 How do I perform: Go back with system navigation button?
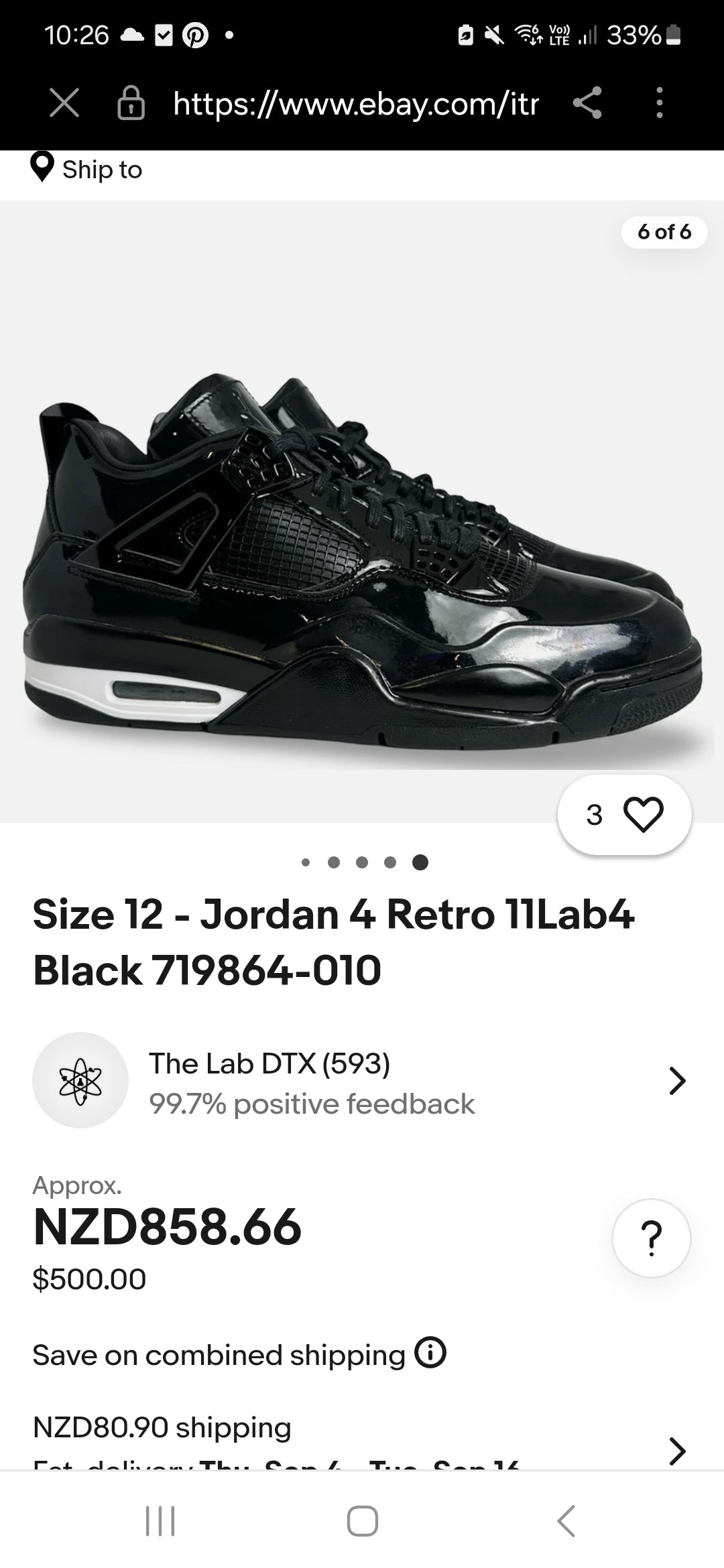[566, 1521]
